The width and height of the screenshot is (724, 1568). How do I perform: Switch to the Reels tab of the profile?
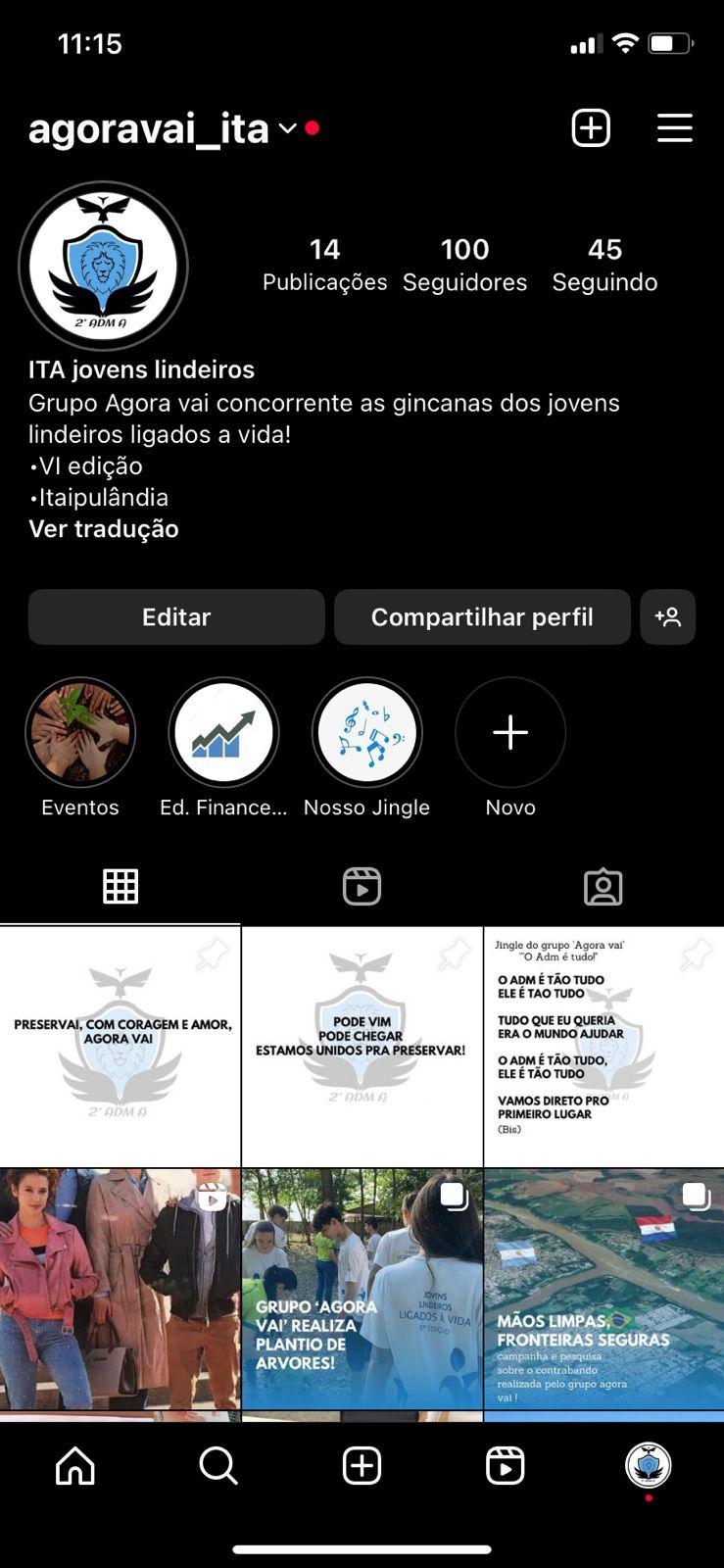(362, 887)
